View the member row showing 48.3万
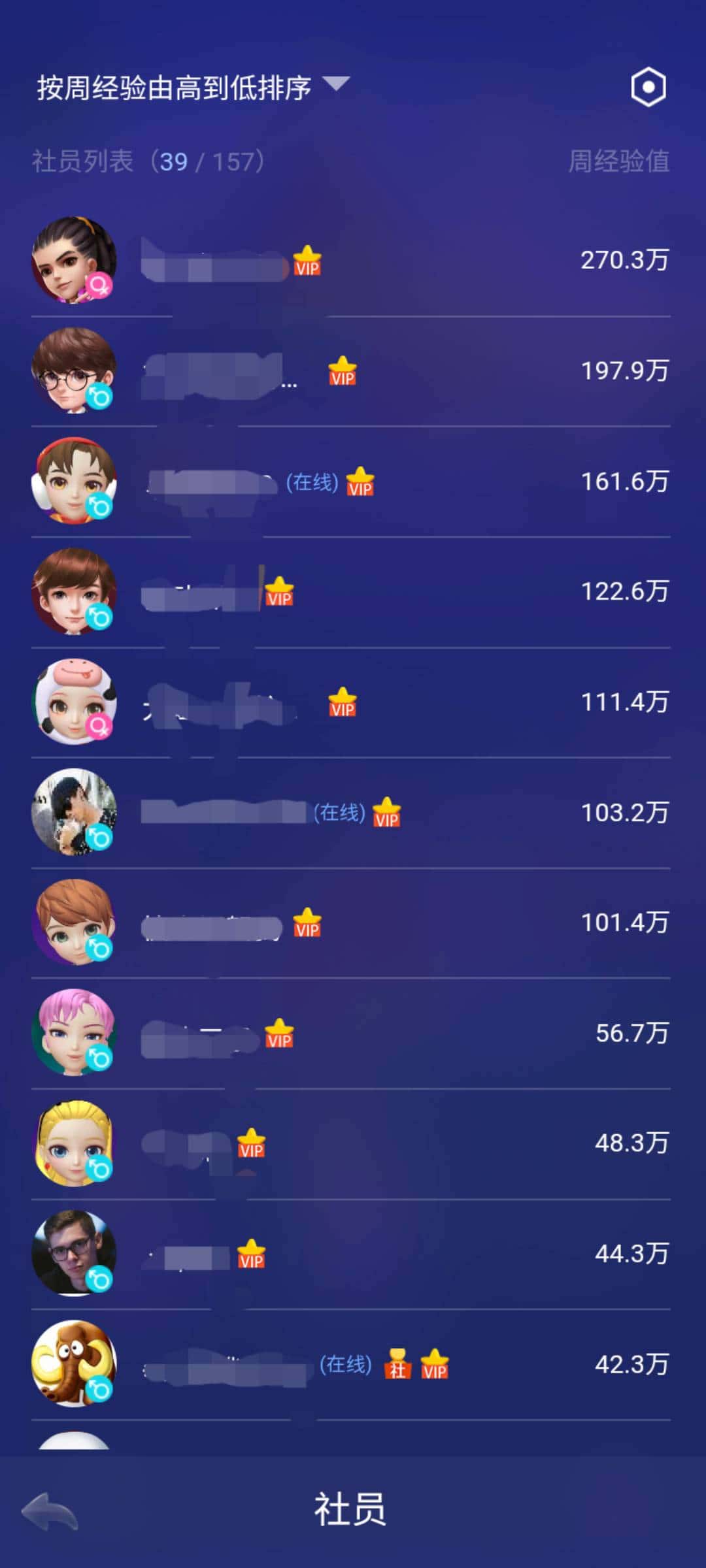The width and height of the screenshot is (706, 1568). tap(350, 1143)
